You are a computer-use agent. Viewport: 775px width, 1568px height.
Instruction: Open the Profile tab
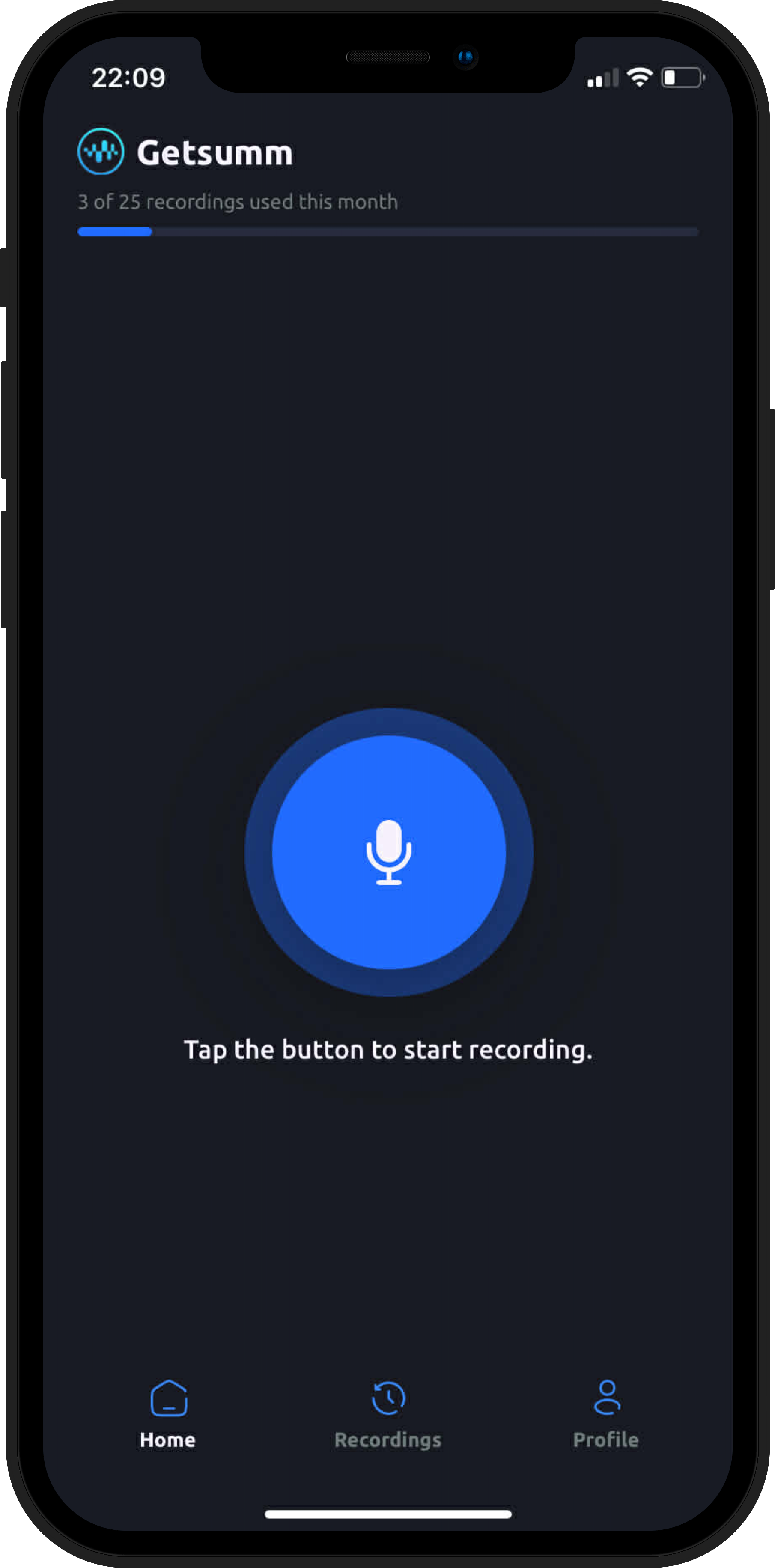click(x=606, y=1414)
